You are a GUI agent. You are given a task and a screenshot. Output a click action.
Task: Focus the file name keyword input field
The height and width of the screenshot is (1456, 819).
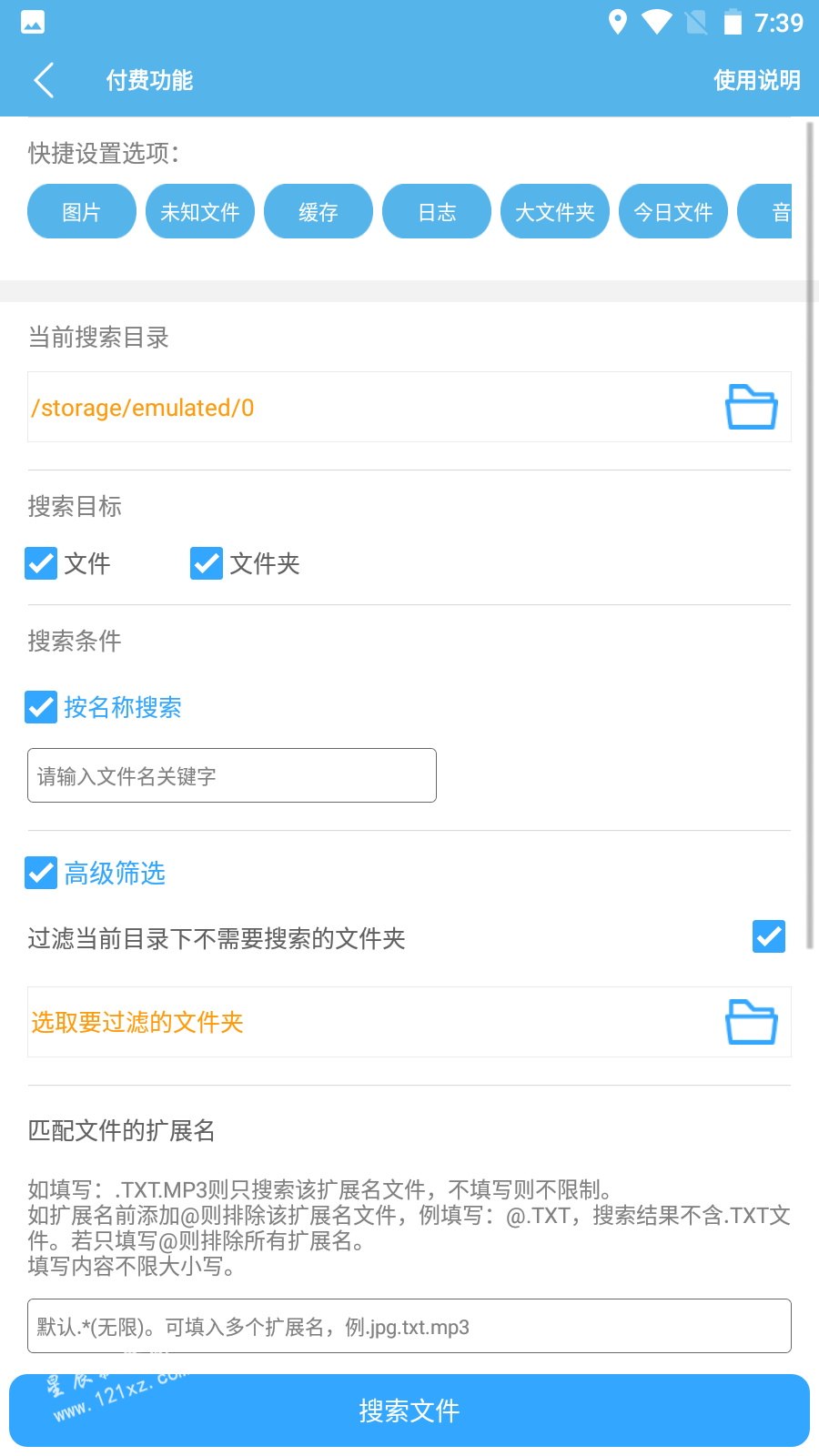[x=232, y=775]
